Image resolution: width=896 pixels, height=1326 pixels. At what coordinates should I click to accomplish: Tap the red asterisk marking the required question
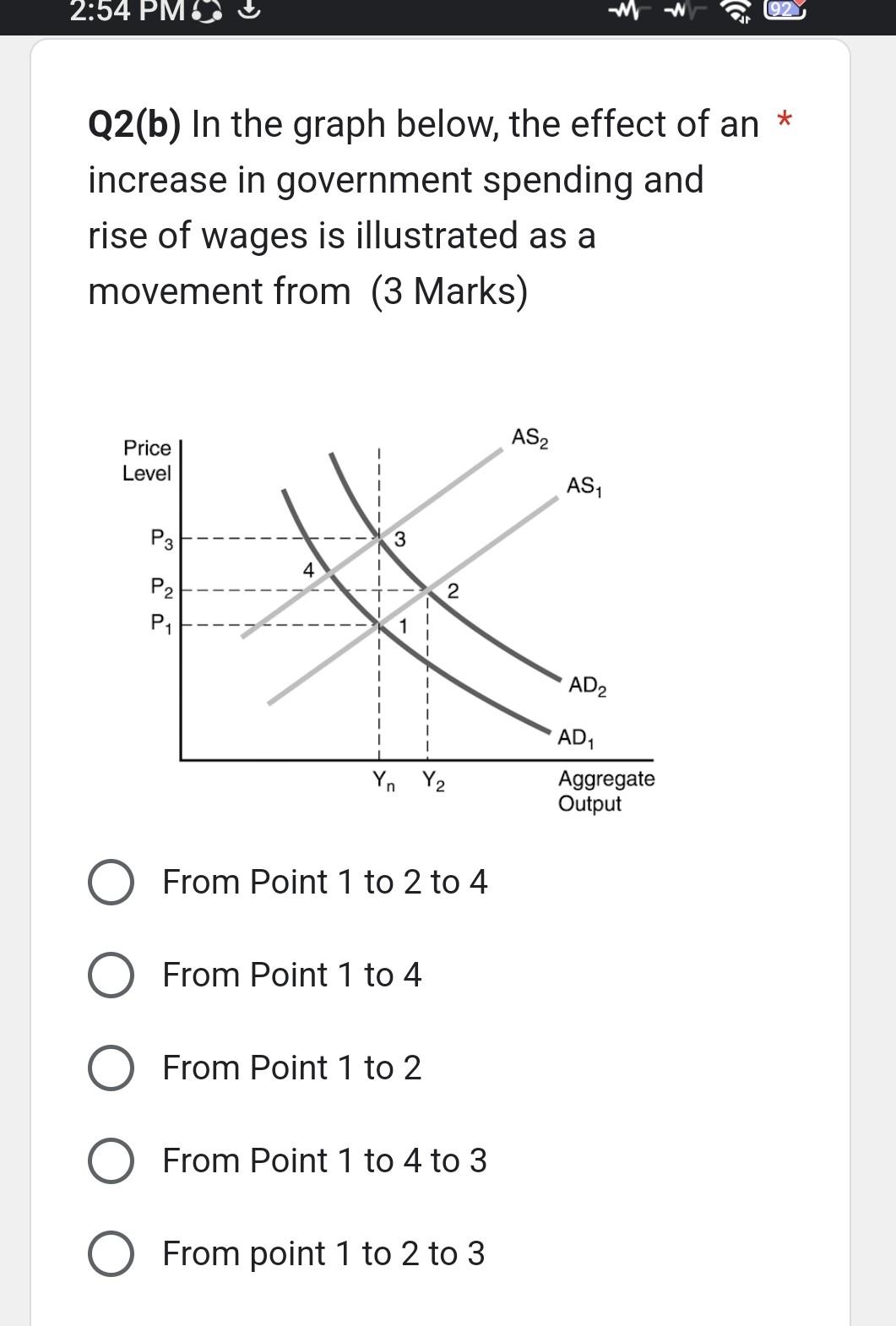[x=784, y=122]
